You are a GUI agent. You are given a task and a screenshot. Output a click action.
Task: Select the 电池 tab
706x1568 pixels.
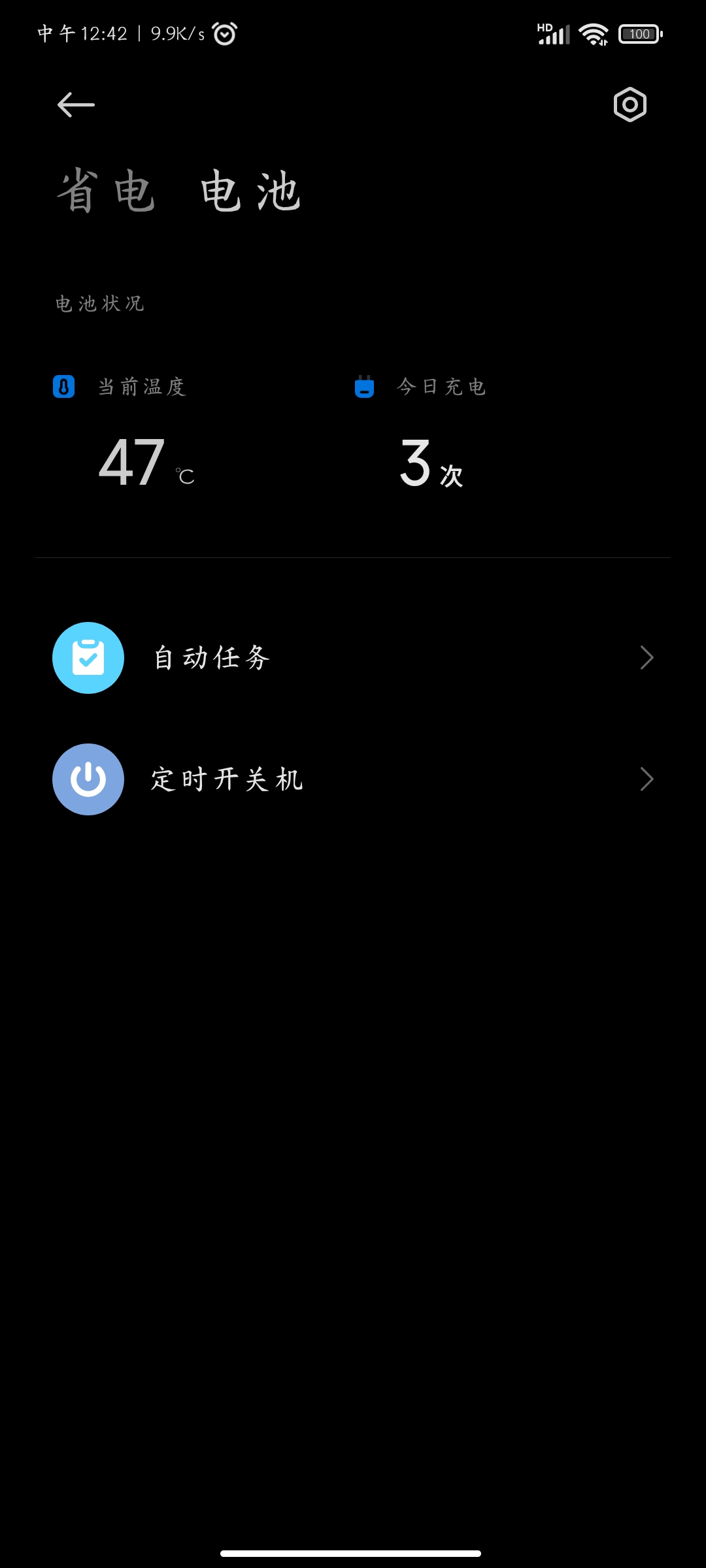(250, 191)
